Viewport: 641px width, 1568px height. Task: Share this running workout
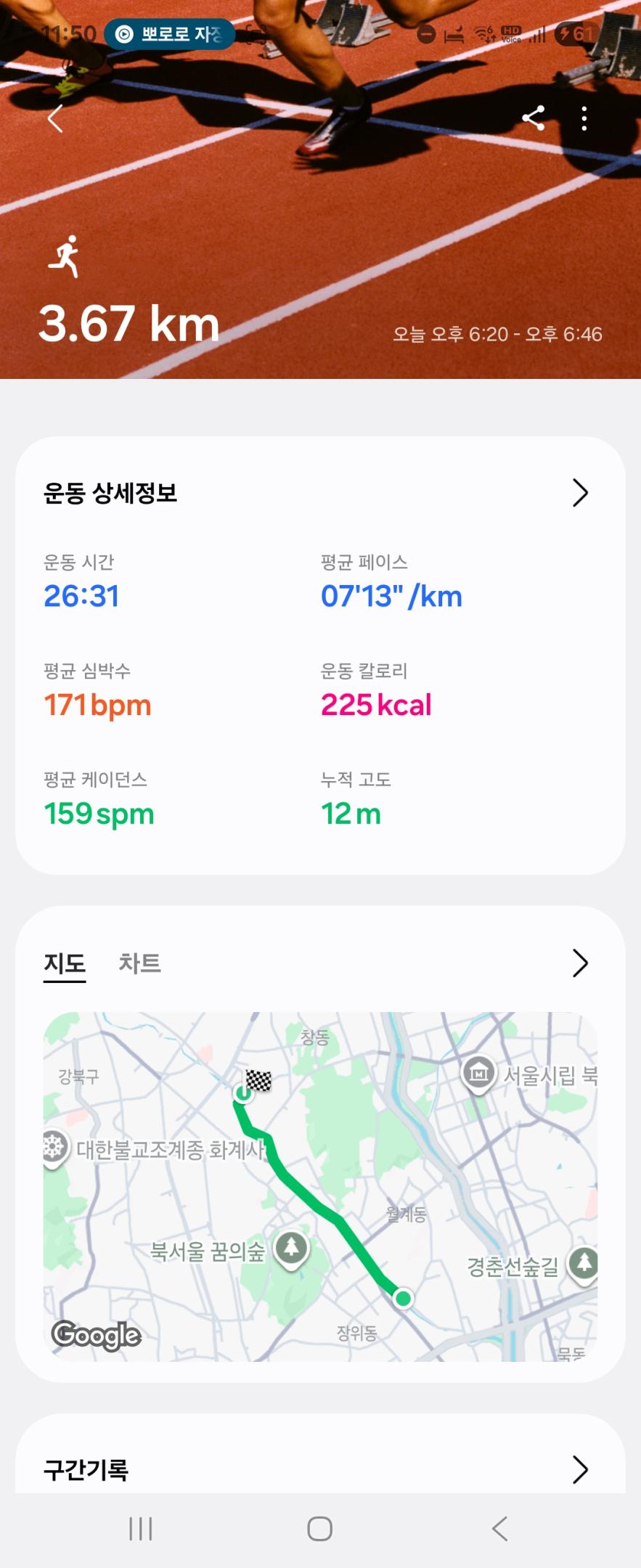[x=534, y=118]
